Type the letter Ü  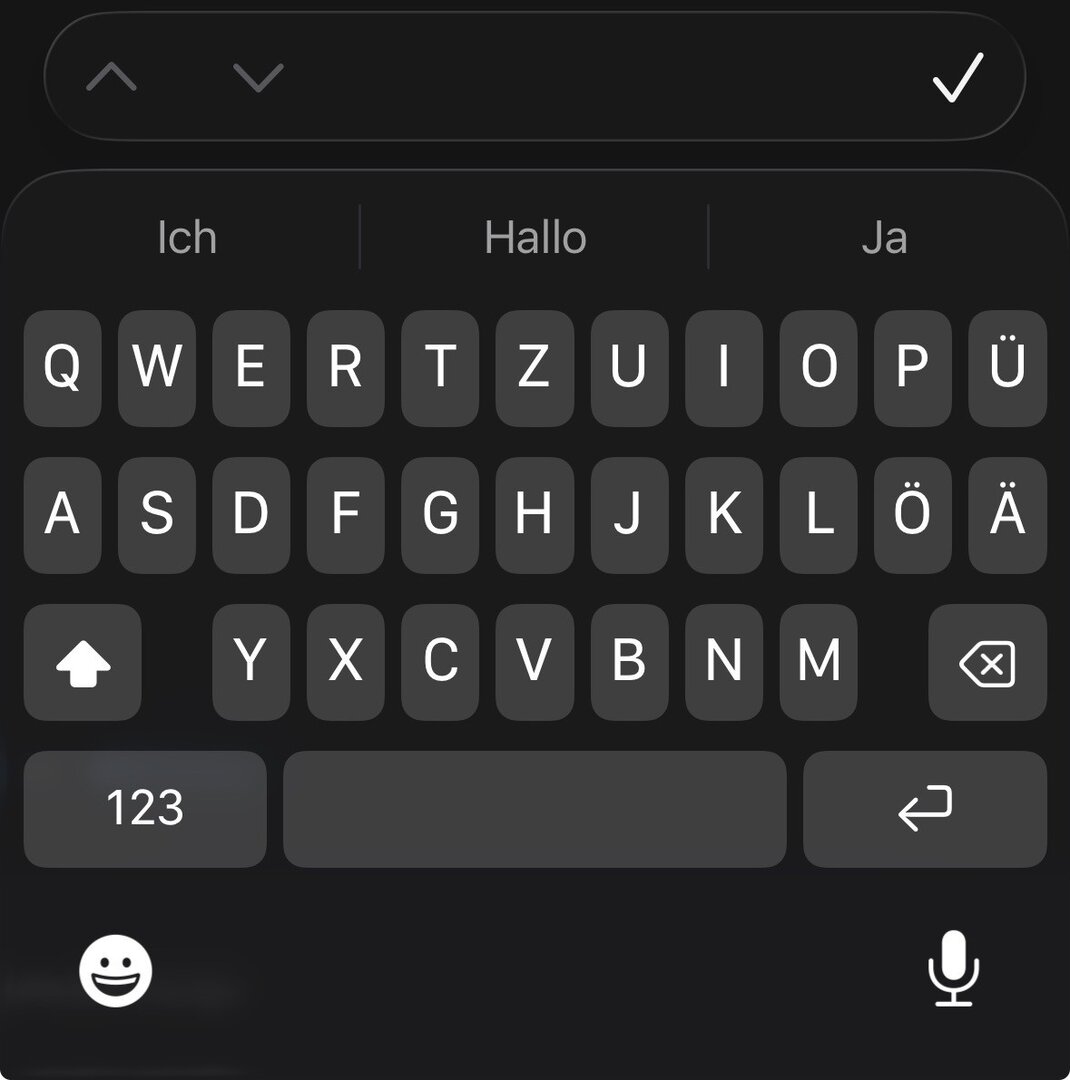1007,368
